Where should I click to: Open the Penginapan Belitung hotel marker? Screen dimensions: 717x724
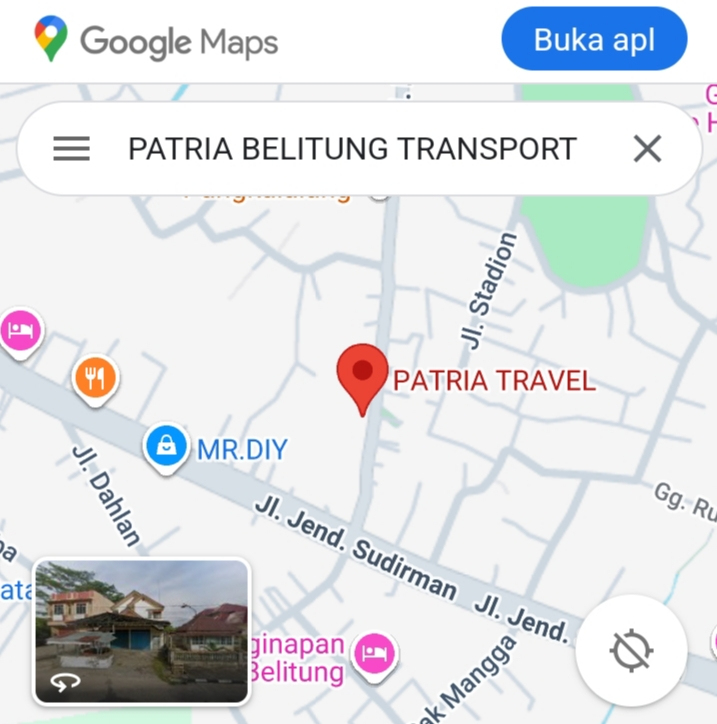(x=375, y=654)
